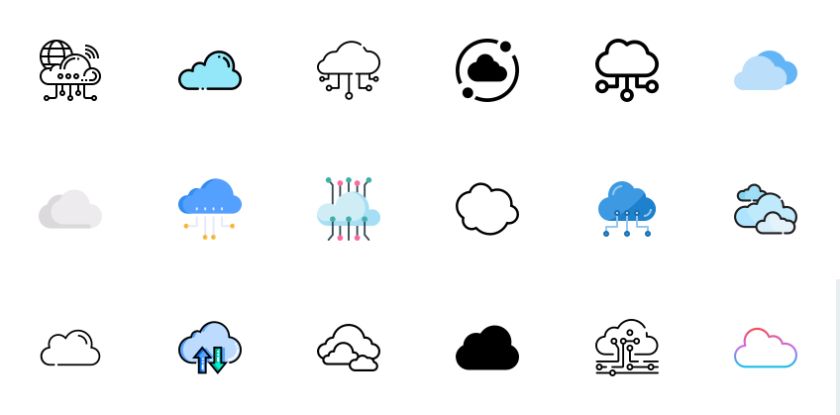Select the light-blue cloud with dark outline
This screenshot has height=415, width=840.
click(209, 71)
